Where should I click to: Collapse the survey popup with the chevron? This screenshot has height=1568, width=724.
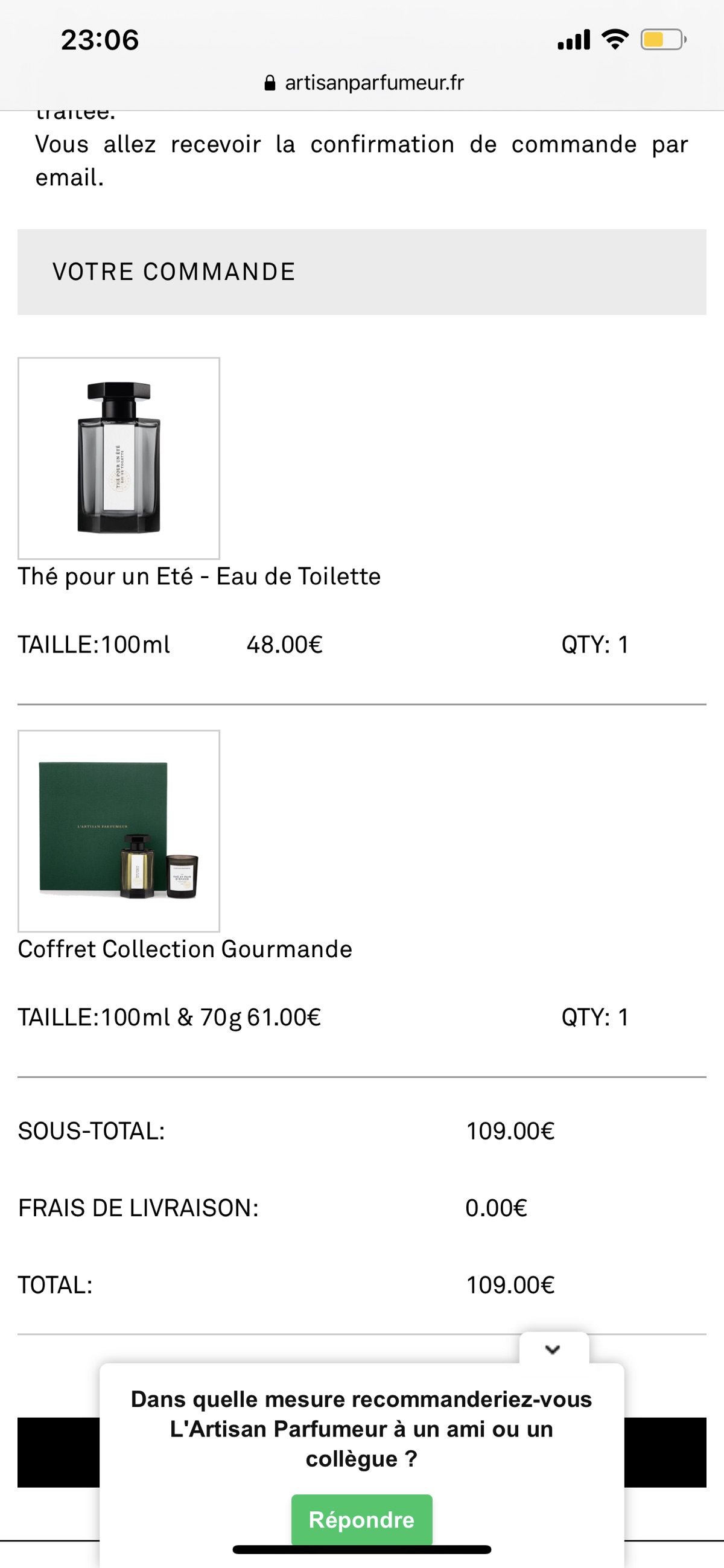click(553, 1349)
